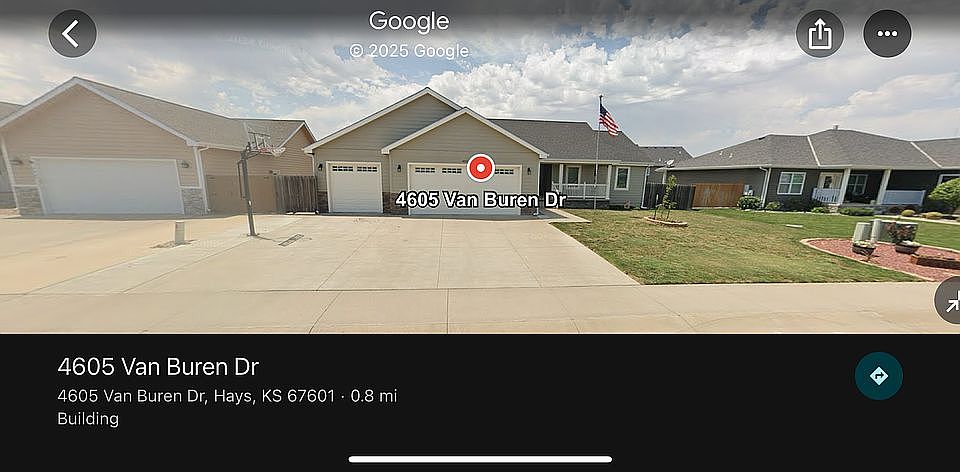Share this Street View location
Image resolution: width=960 pixels, height=472 pixels.
[x=819, y=34]
